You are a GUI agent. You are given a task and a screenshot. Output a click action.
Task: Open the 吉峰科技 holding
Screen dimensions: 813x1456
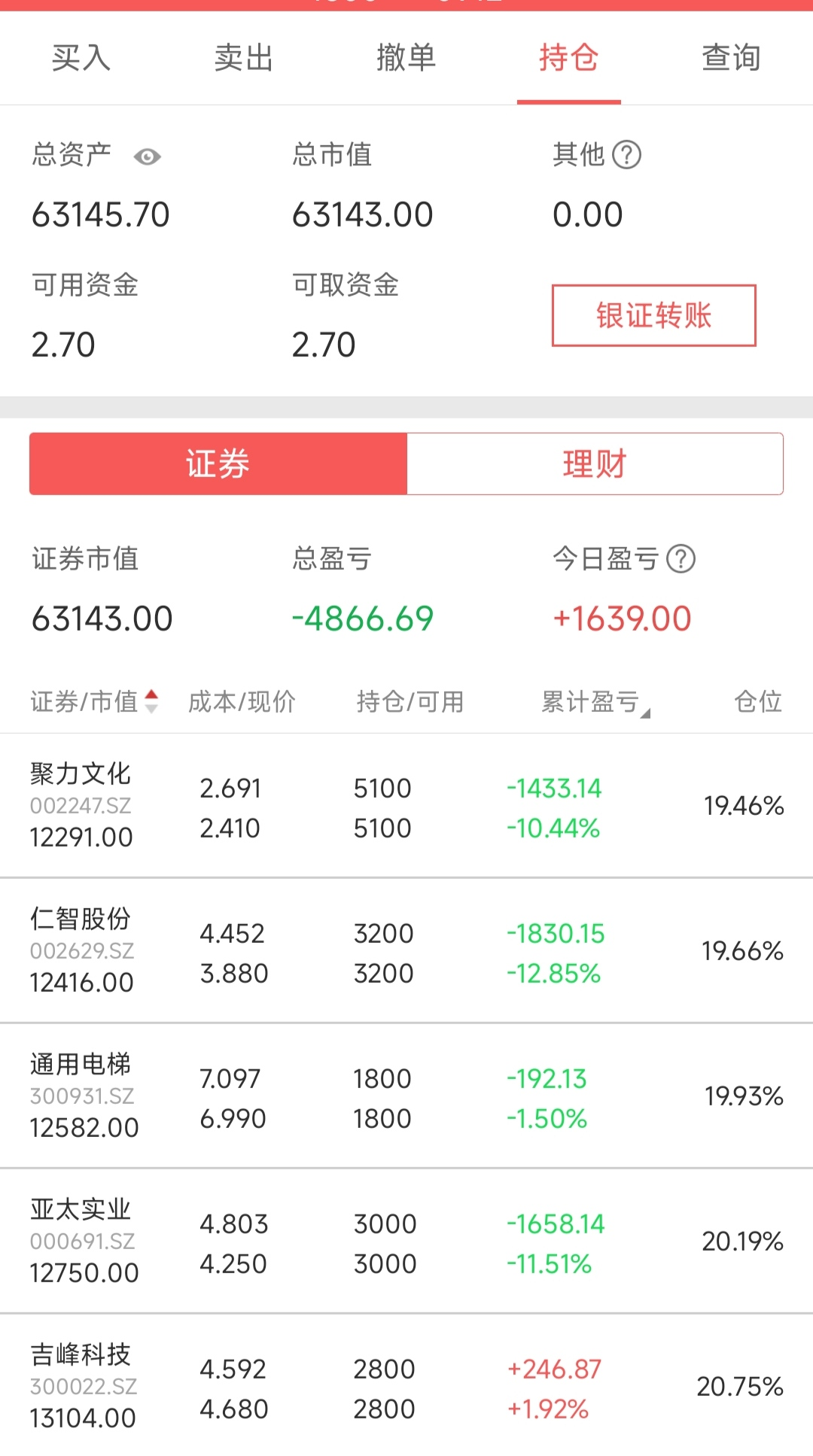[406, 1387]
